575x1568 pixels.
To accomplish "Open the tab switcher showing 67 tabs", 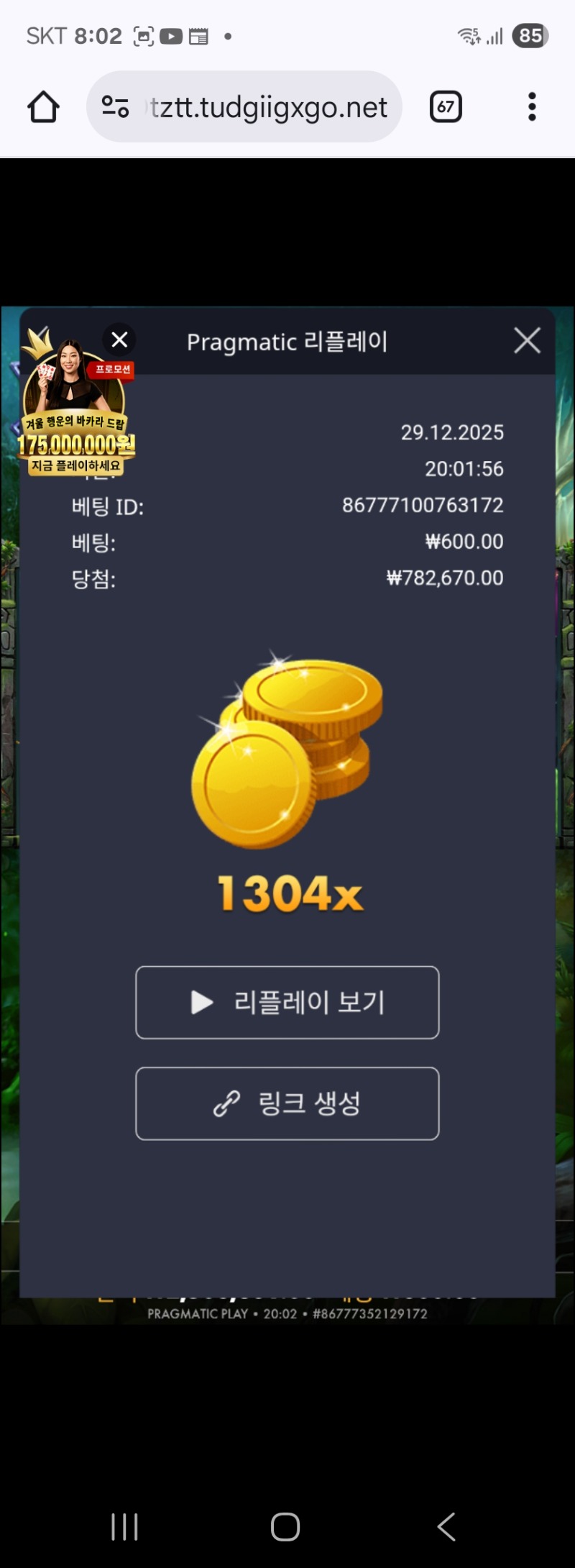I will [446, 107].
